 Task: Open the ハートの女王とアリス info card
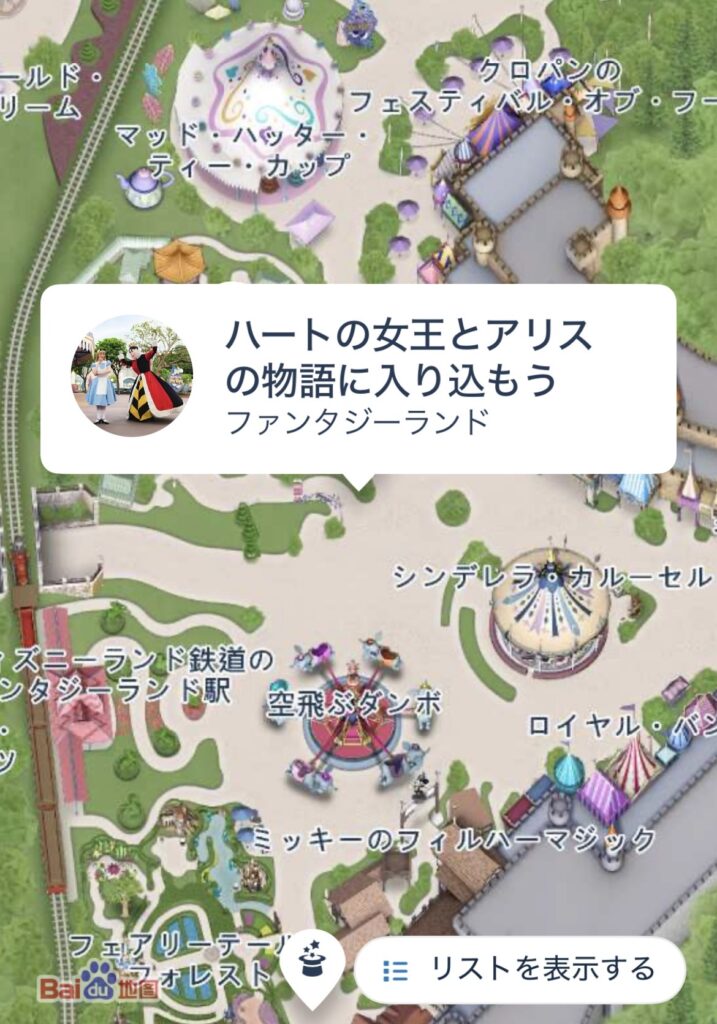click(358, 378)
